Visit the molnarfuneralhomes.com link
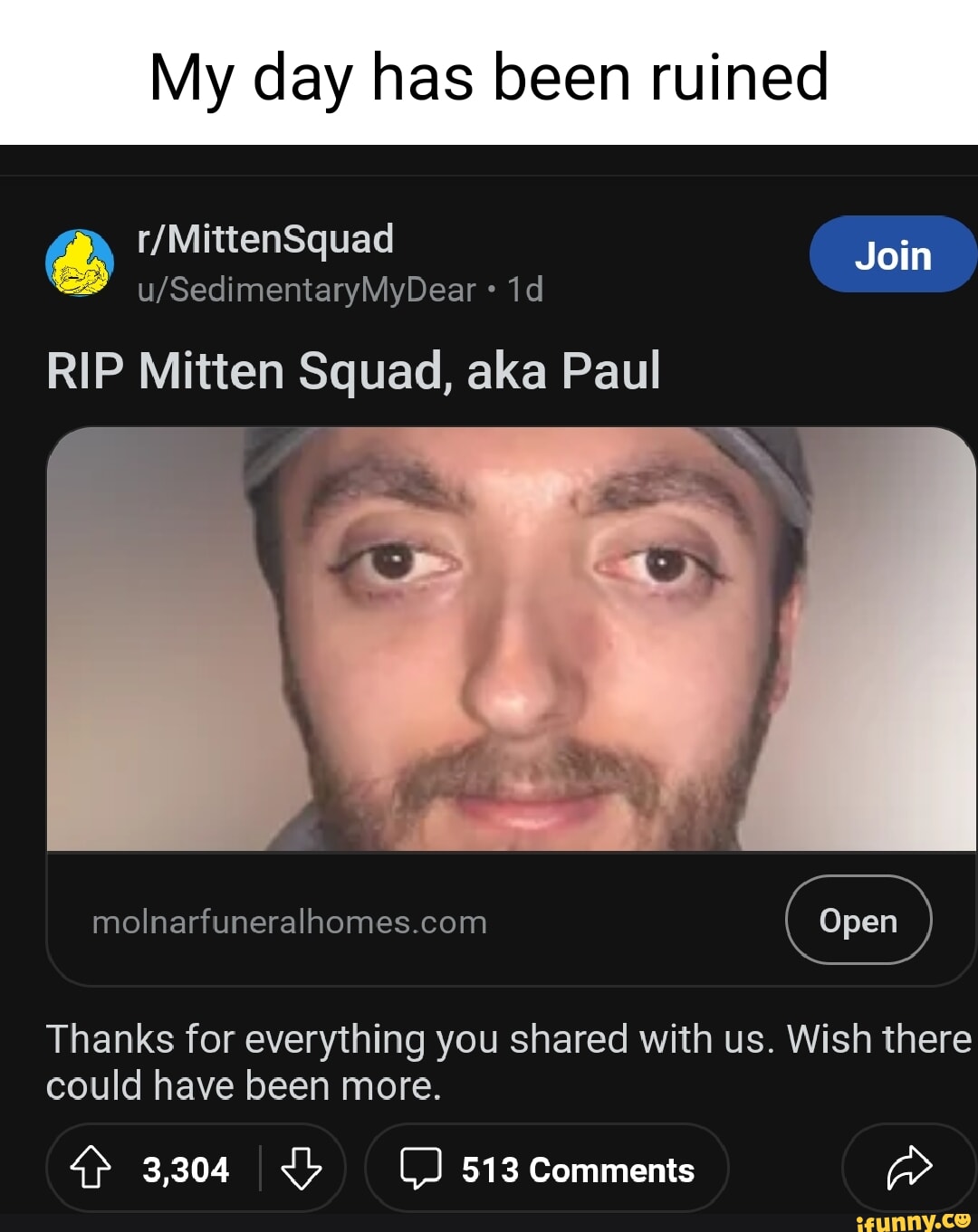This screenshot has width=978, height=1232. pos(289,922)
